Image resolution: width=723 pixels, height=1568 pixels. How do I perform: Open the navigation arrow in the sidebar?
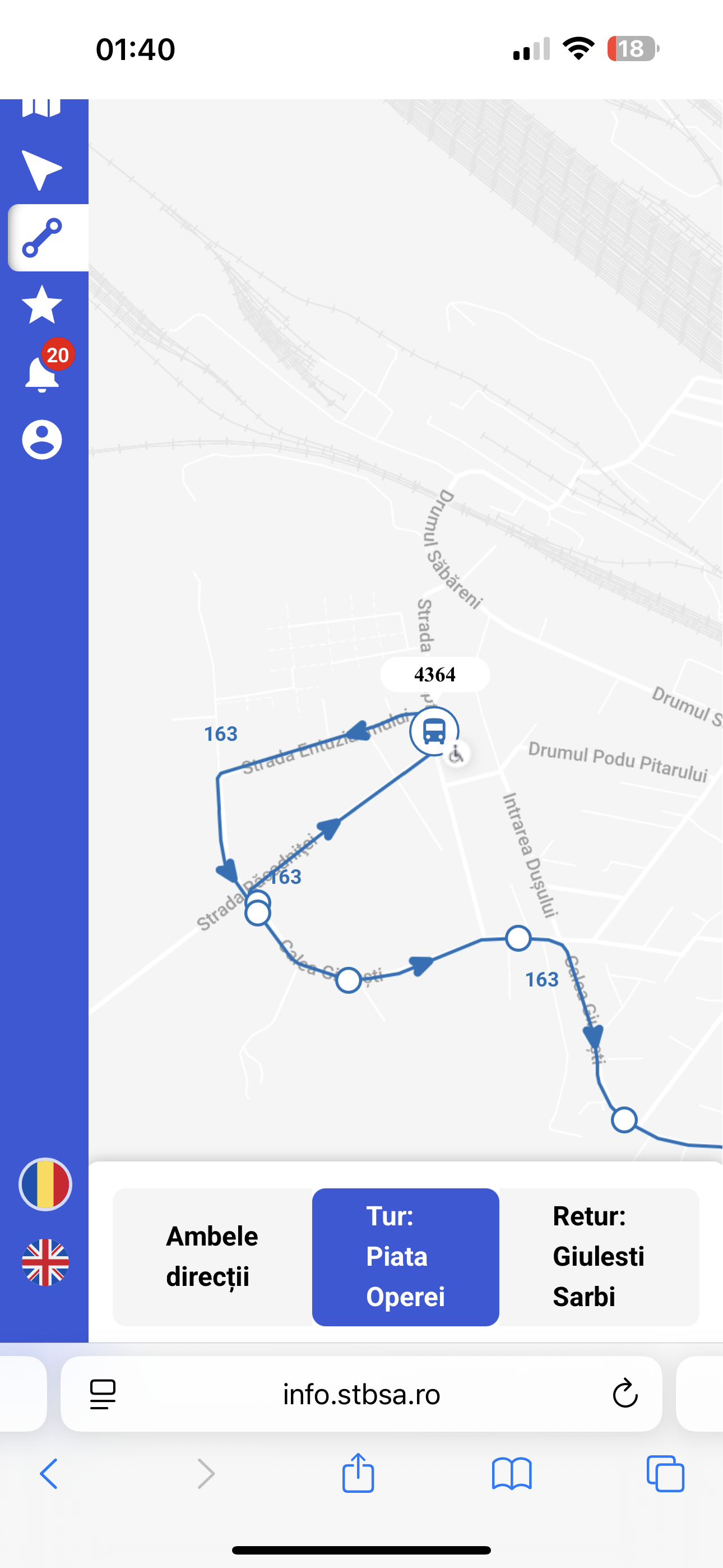(x=41, y=170)
